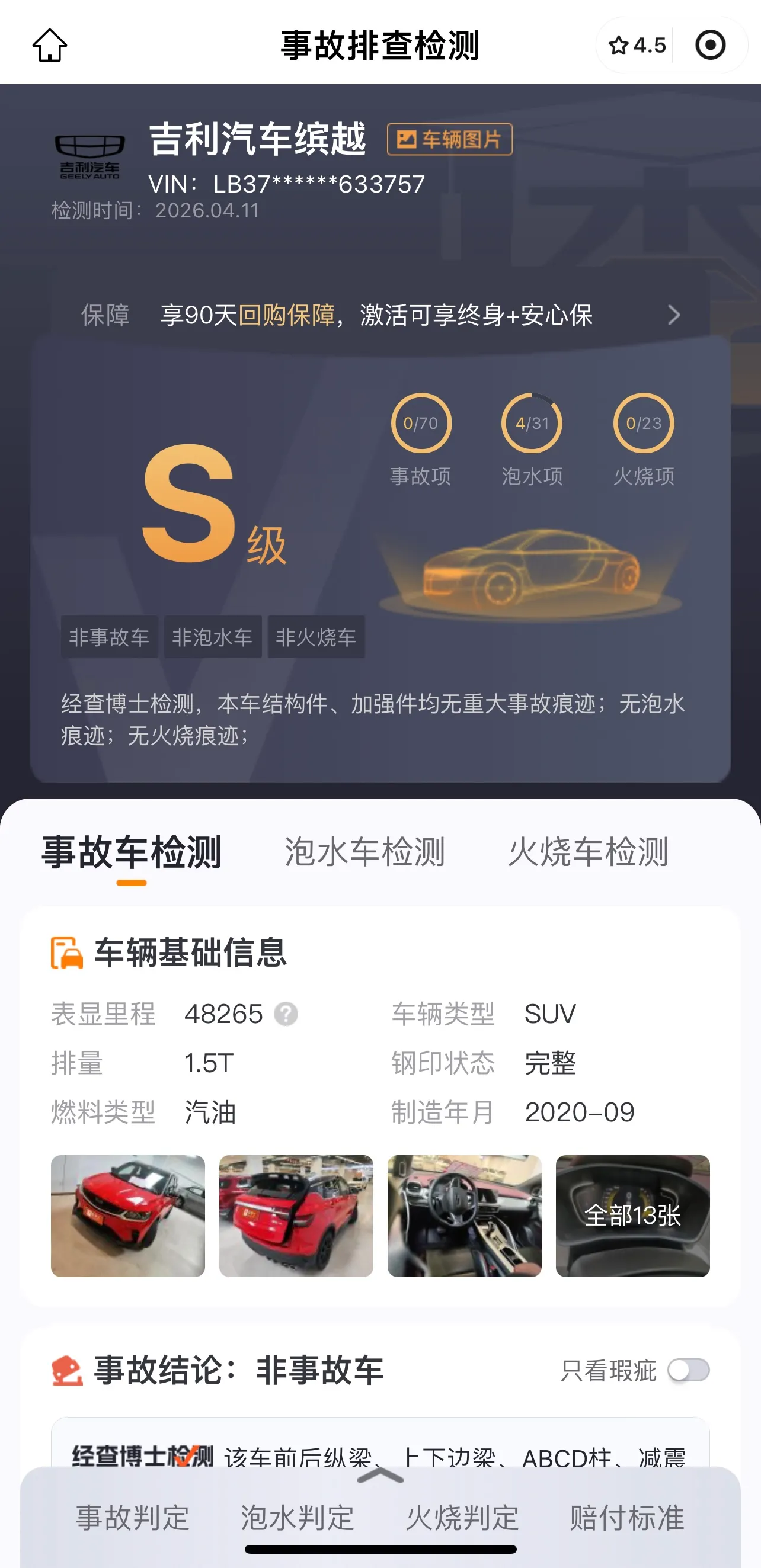Open 事故判定 in bottom bar
The width and height of the screenshot is (761, 1568).
[132, 1518]
